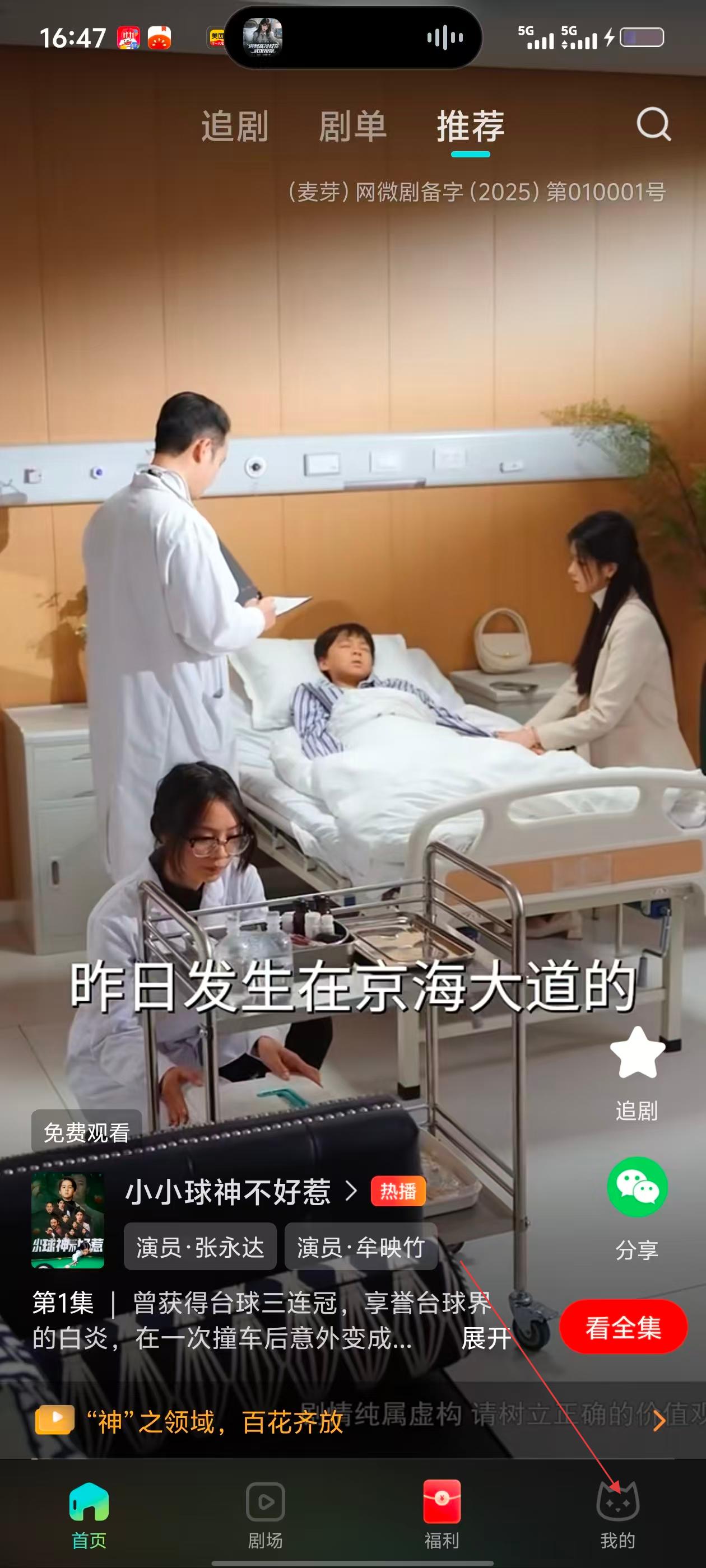The height and width of the screenshot is (1568, 706).
Task: Select the 推荐 top tab
Action: pos(470,127)
